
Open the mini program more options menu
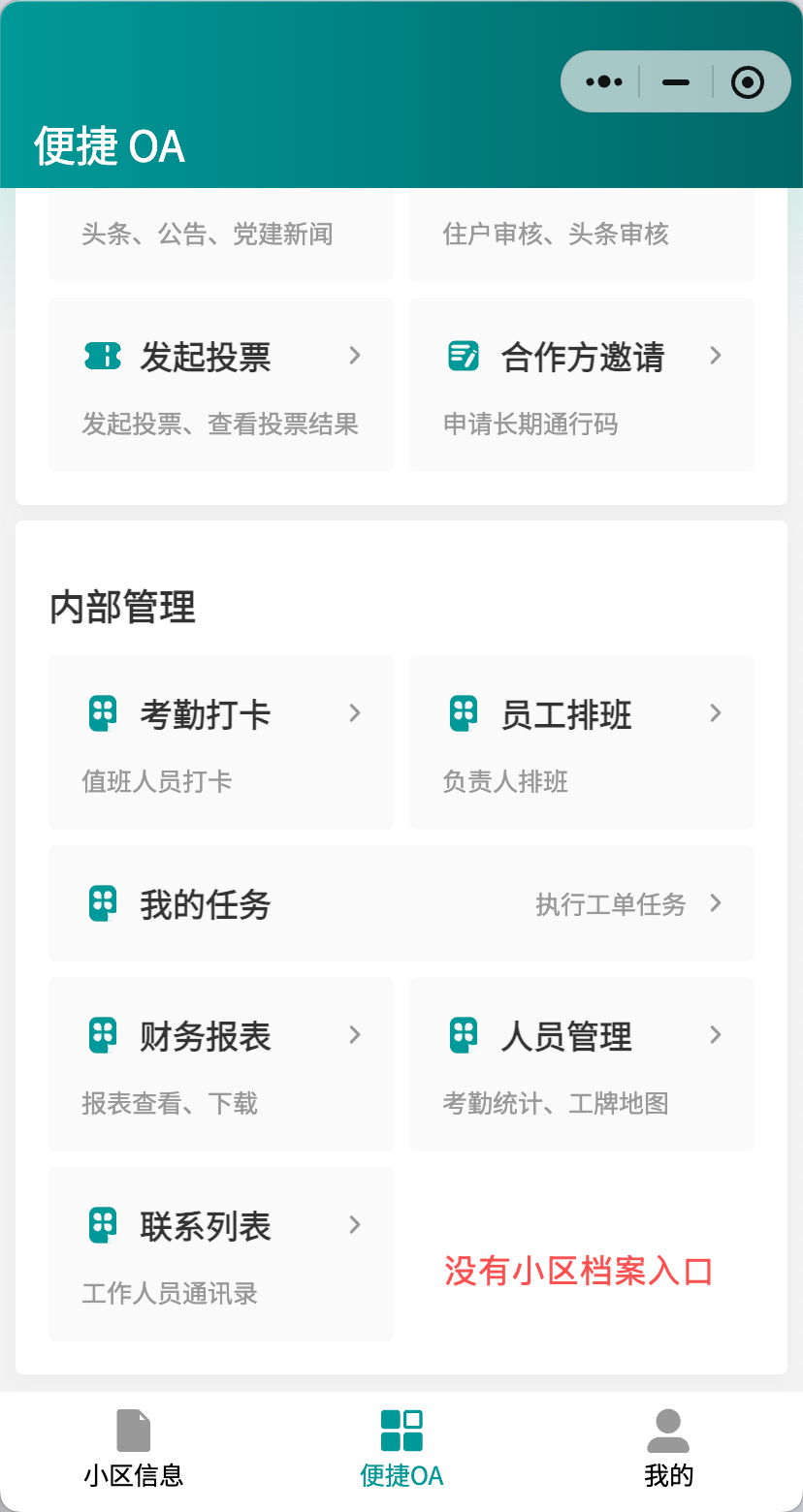(x=604, y=82)
